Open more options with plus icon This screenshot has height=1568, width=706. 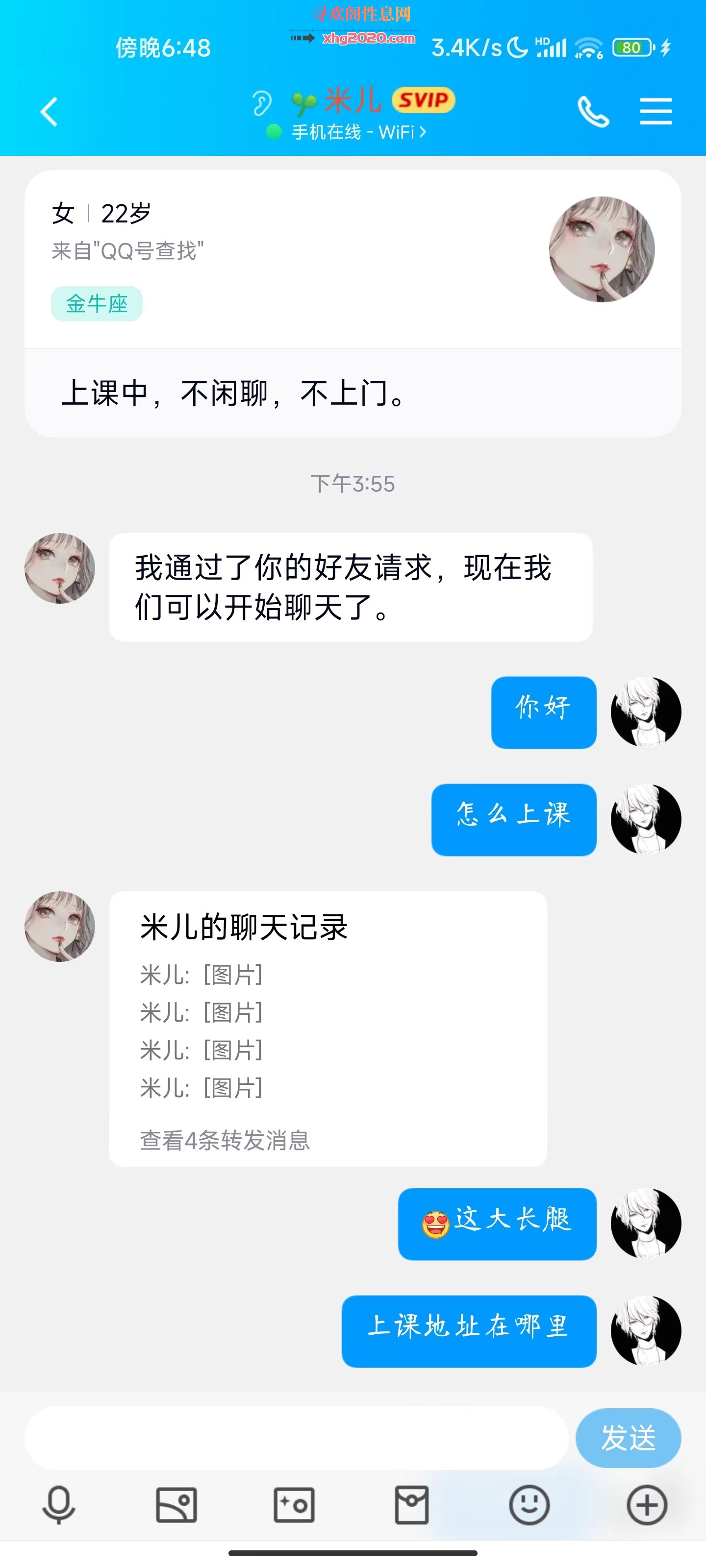(x=646, y=1505)
